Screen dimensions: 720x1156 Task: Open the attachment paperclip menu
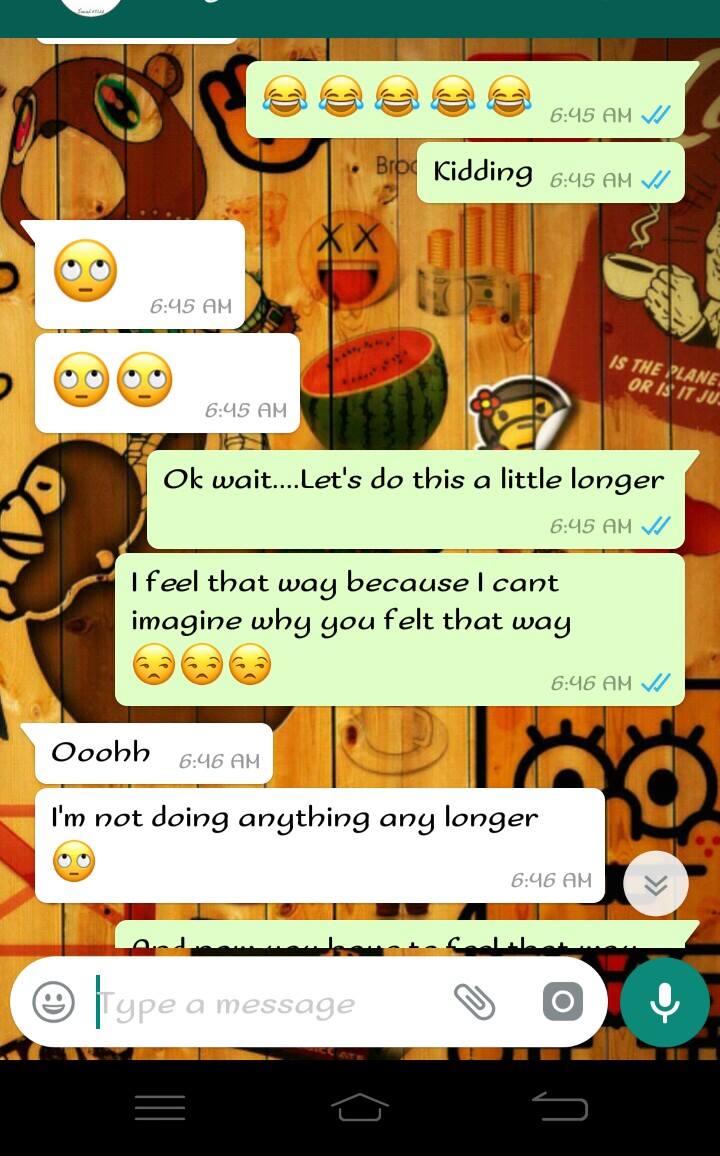[x=474, y=1001]
